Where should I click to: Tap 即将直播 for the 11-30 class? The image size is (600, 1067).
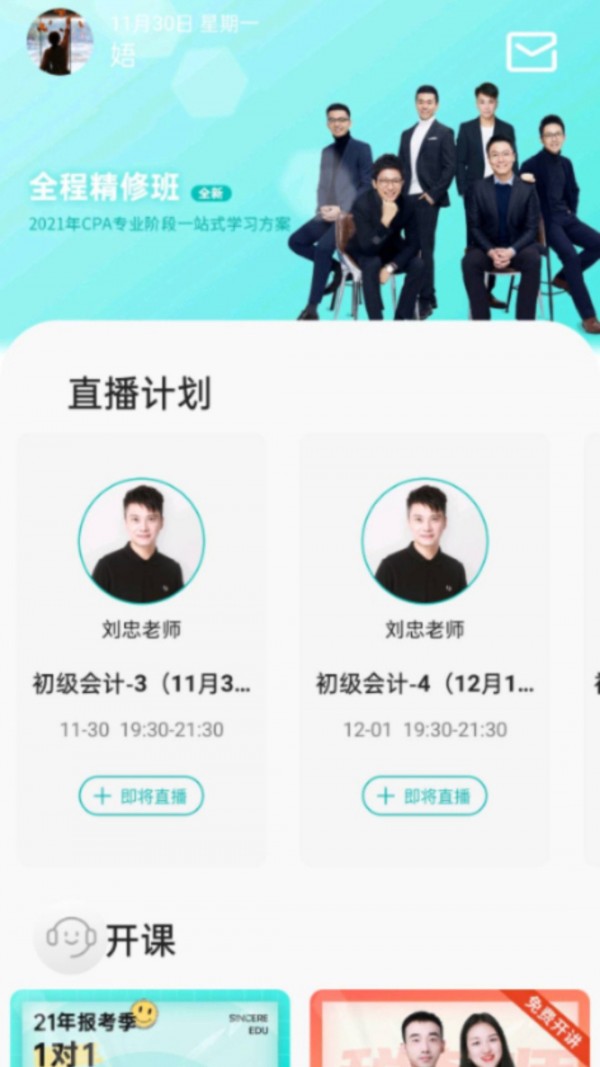pos(141,796)
